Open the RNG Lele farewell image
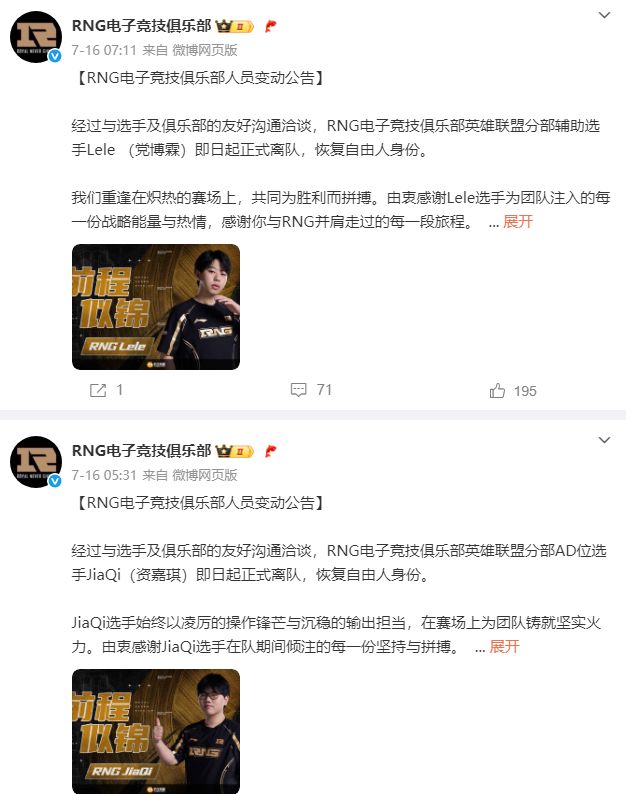This screenshot has height=794, width=626. (x=156, y=307)
